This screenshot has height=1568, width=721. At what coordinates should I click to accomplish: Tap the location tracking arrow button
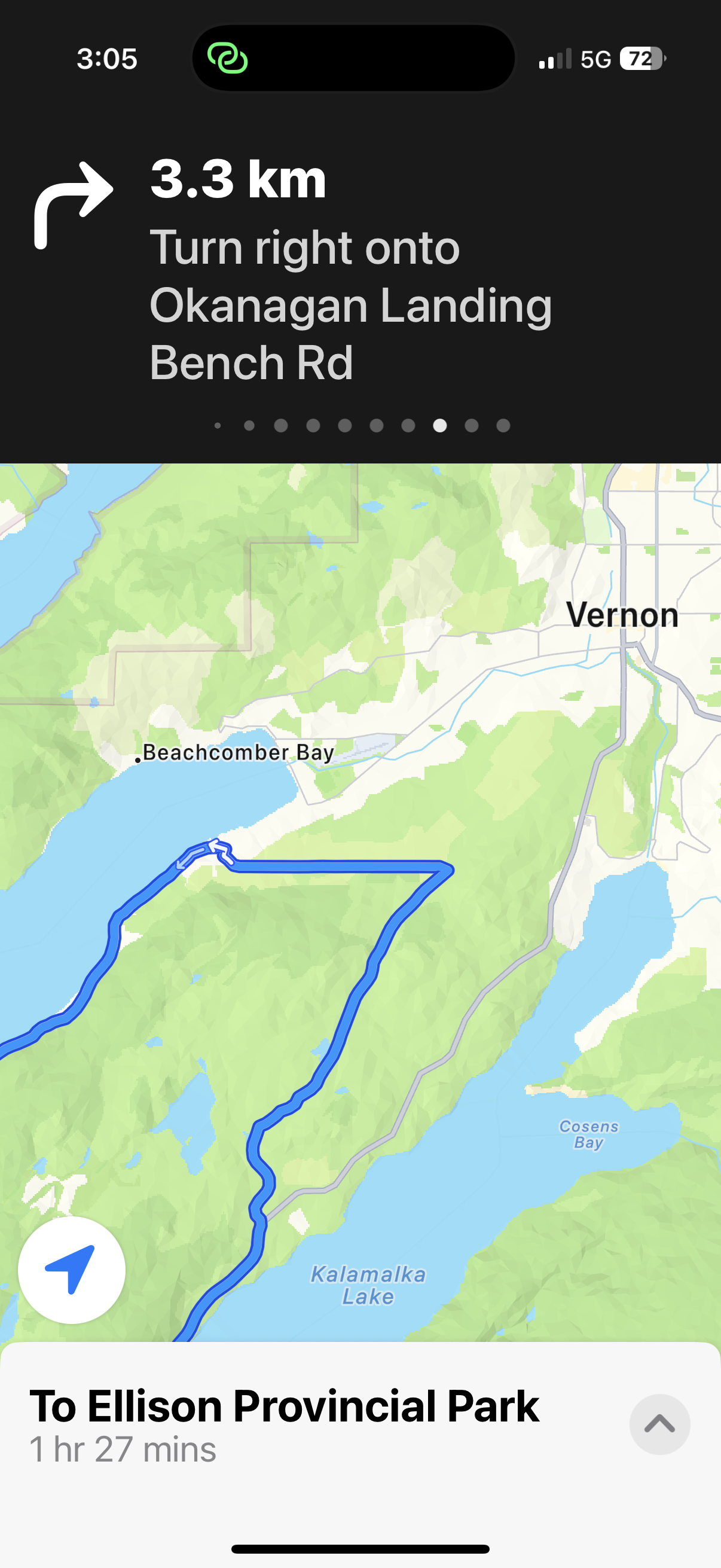click(x=72, y=1270)
